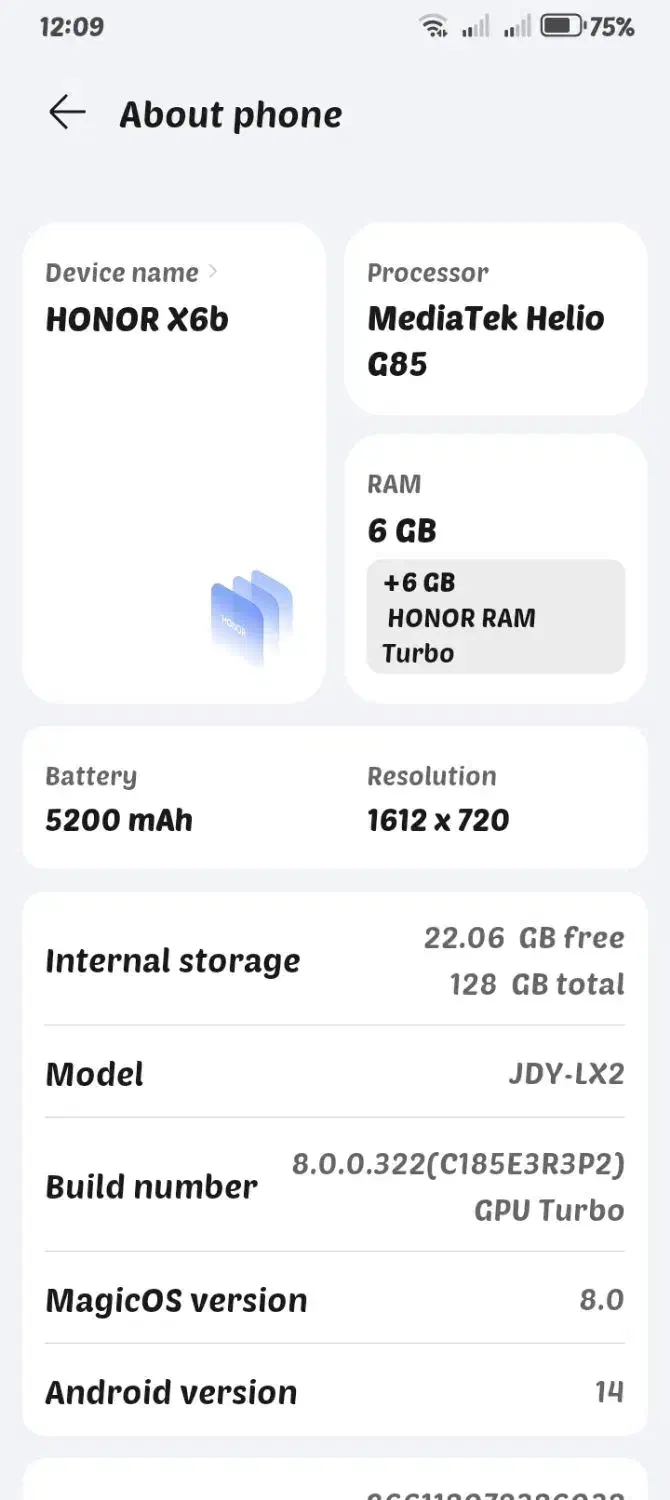The image size is (670, 1500).
Task: Go back from About phone
Action: click(67, 113)
